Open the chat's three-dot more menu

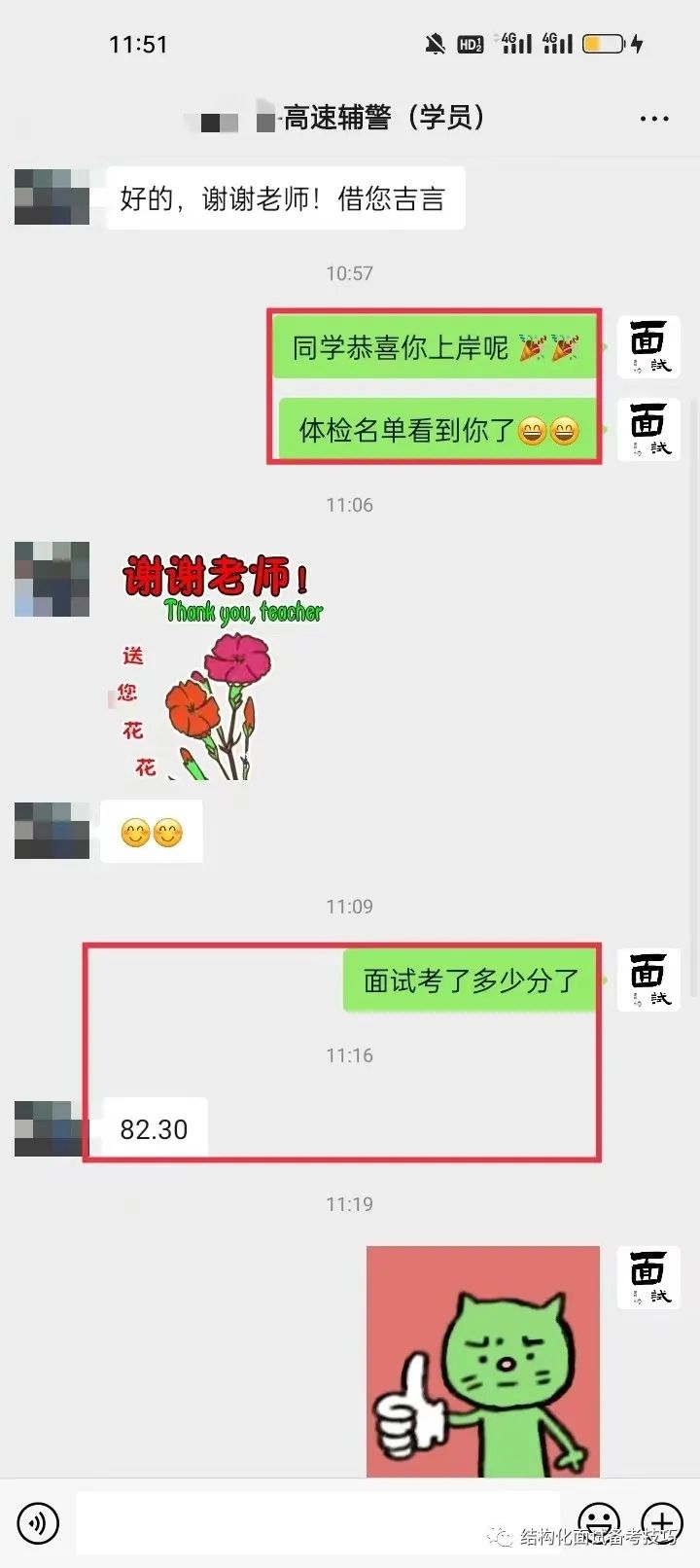coord(653,119)
